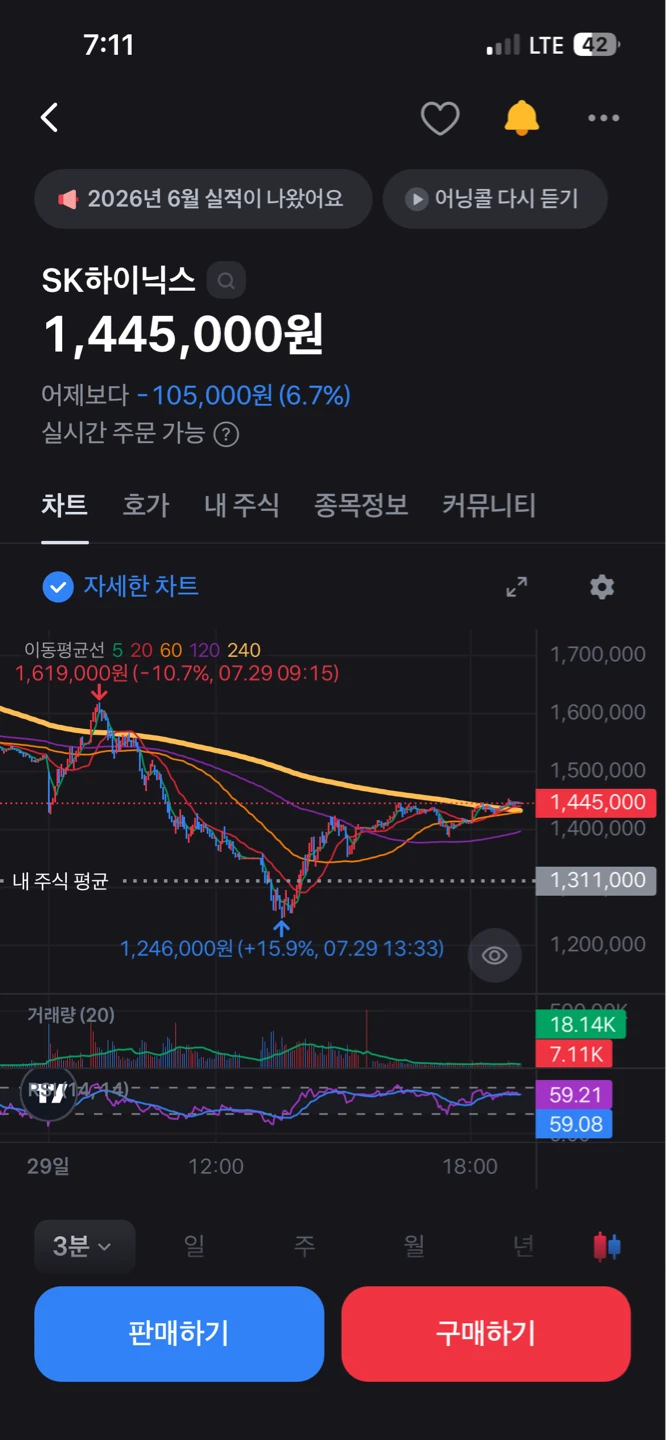The image size is (666, 1440).
Task: Search stocks with the icon beside SK하이닉스
Action: click(x=226, y=281)
